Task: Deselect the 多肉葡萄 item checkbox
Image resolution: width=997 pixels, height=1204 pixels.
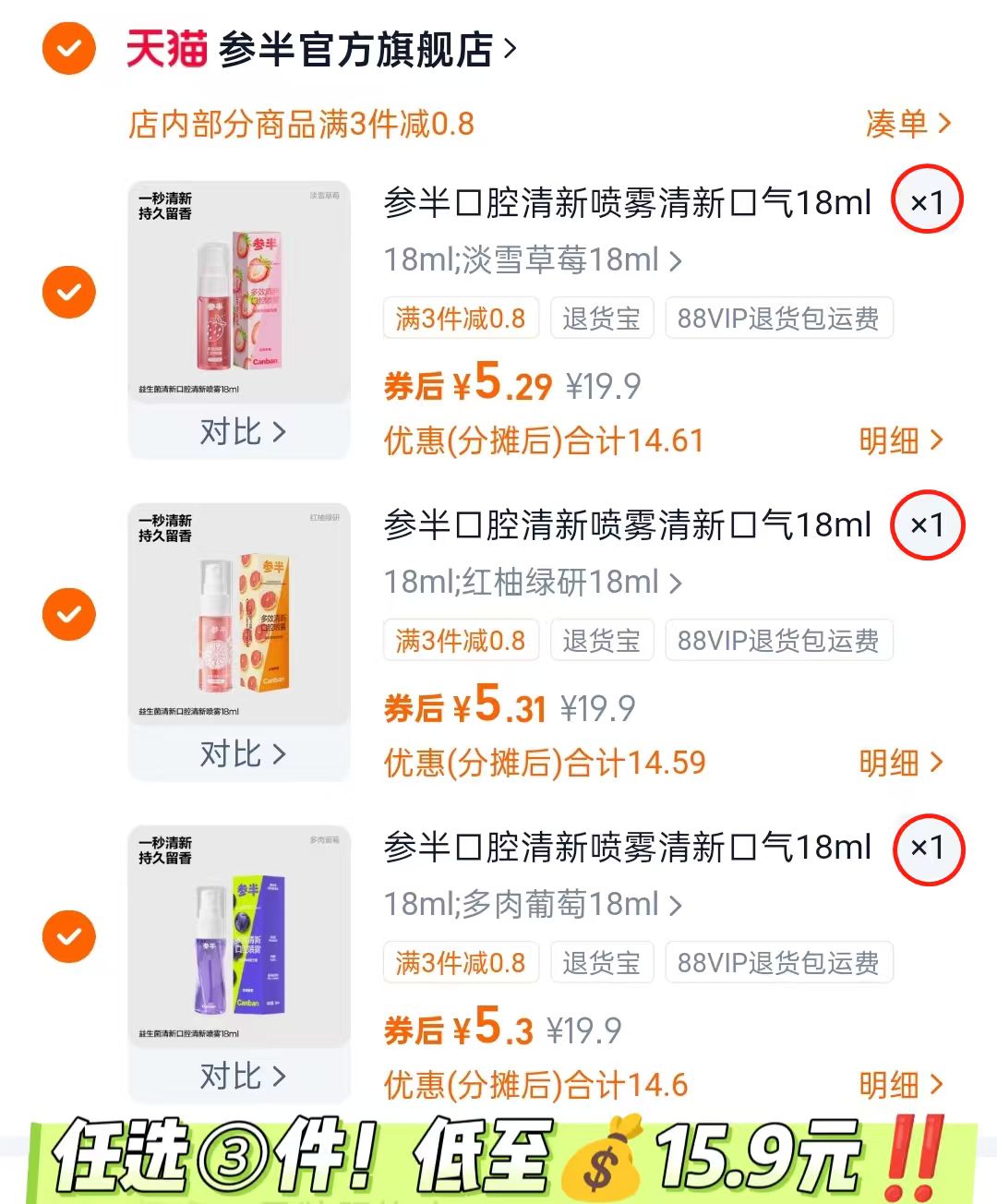Action: [68, 935]
